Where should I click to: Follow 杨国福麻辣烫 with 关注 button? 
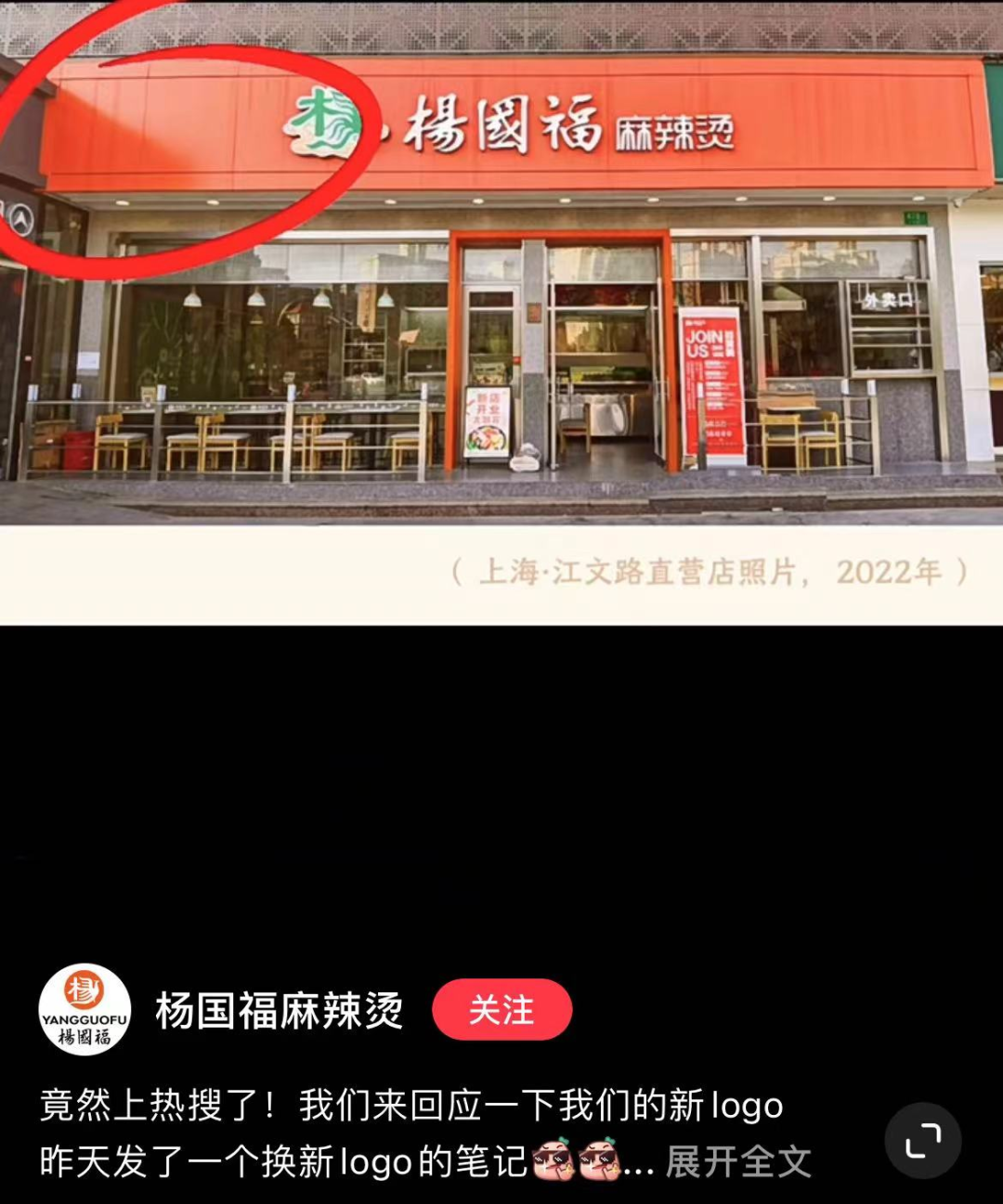501,1010
